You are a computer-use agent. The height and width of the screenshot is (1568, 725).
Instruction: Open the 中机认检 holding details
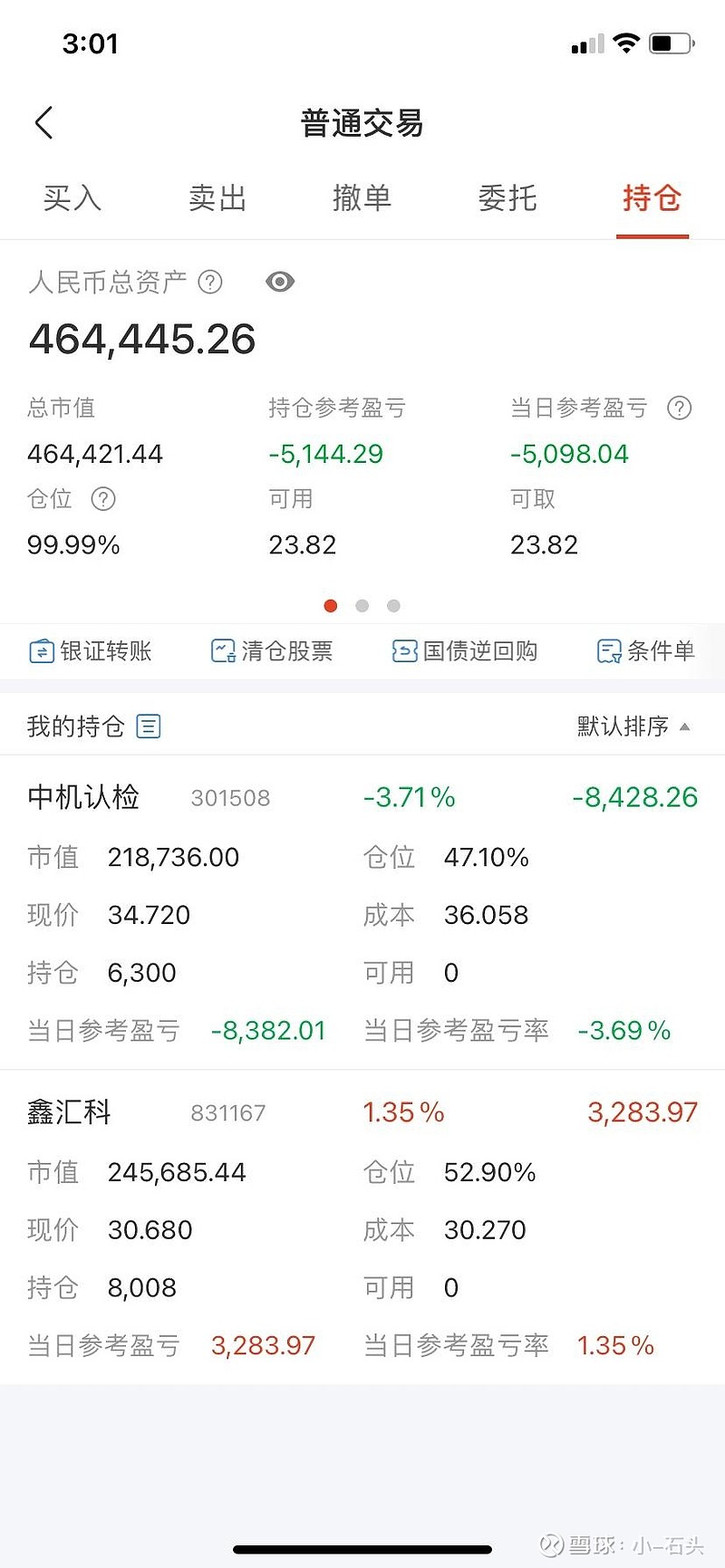[362, 912]
